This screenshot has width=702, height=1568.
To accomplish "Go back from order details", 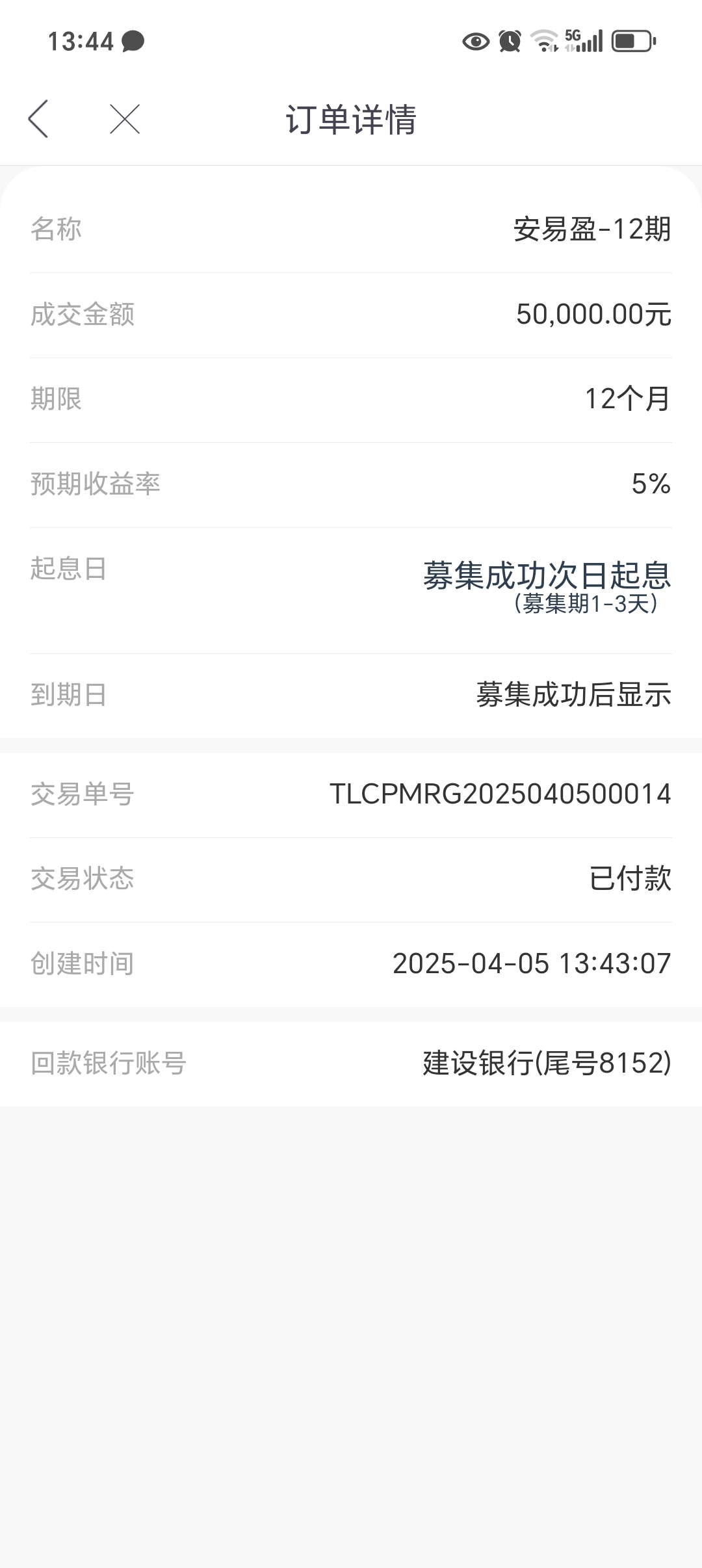I will point(38,119).
